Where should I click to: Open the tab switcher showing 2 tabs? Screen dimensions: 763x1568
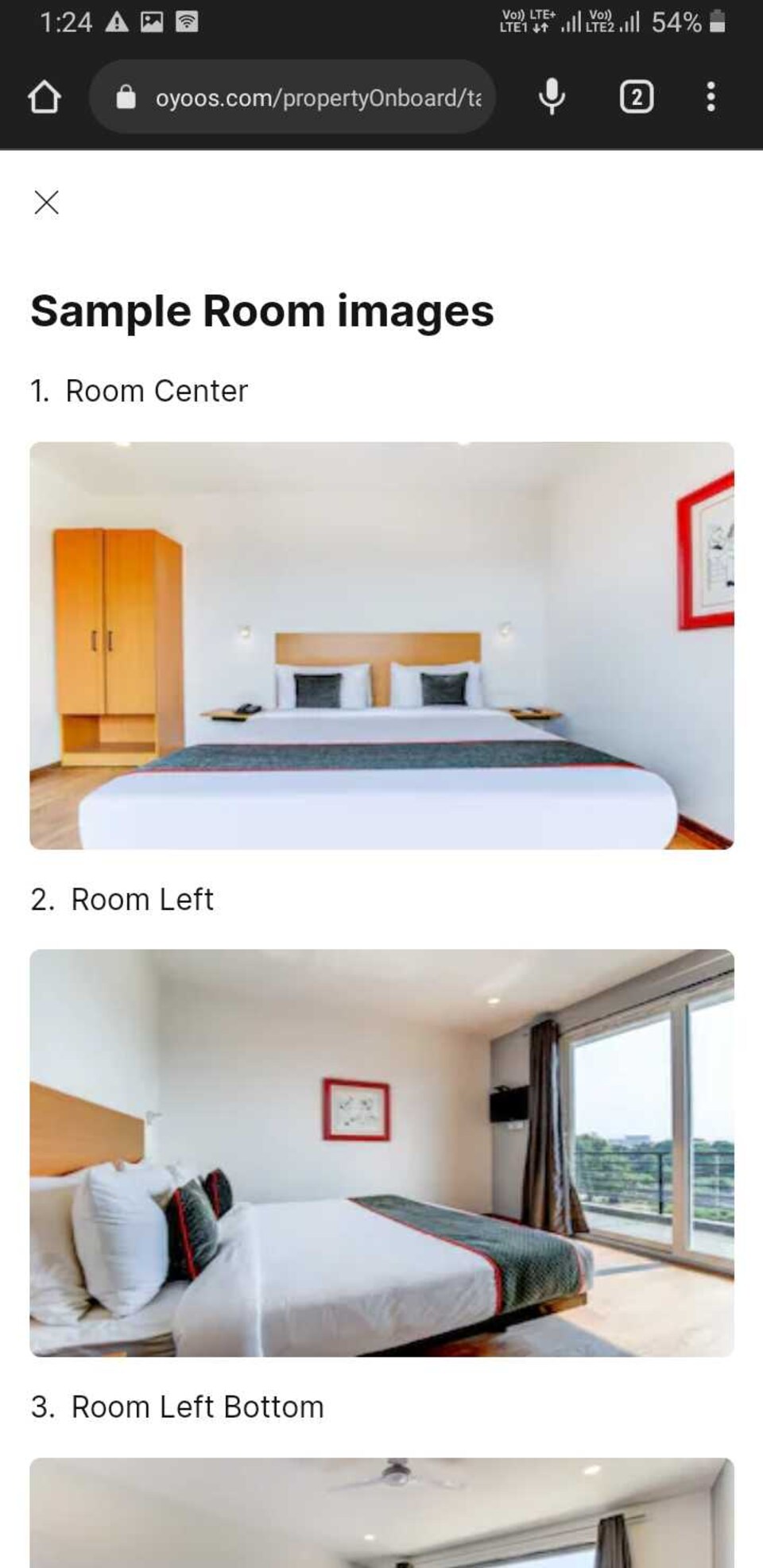pos(636,97)
